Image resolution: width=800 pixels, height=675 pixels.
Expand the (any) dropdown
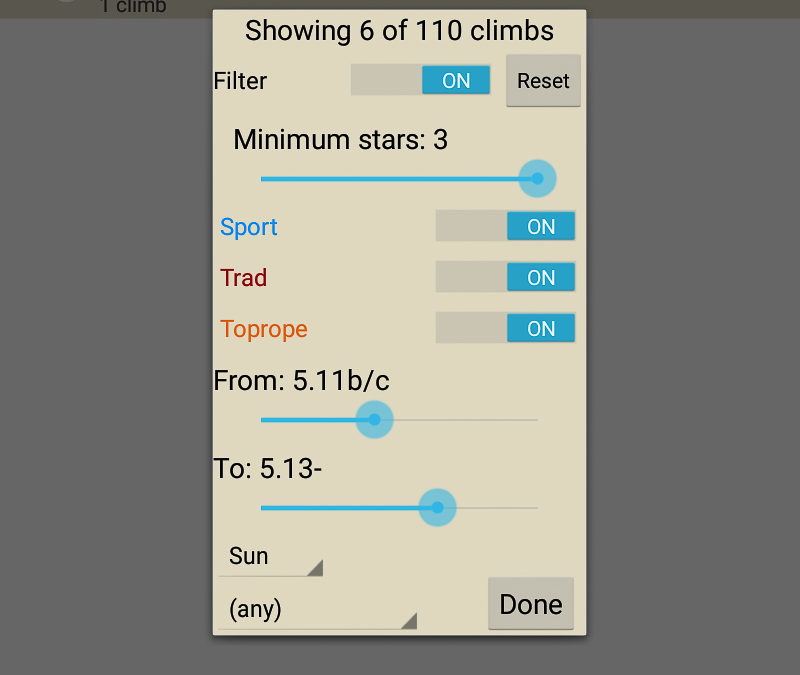click(x=316, y=609)
